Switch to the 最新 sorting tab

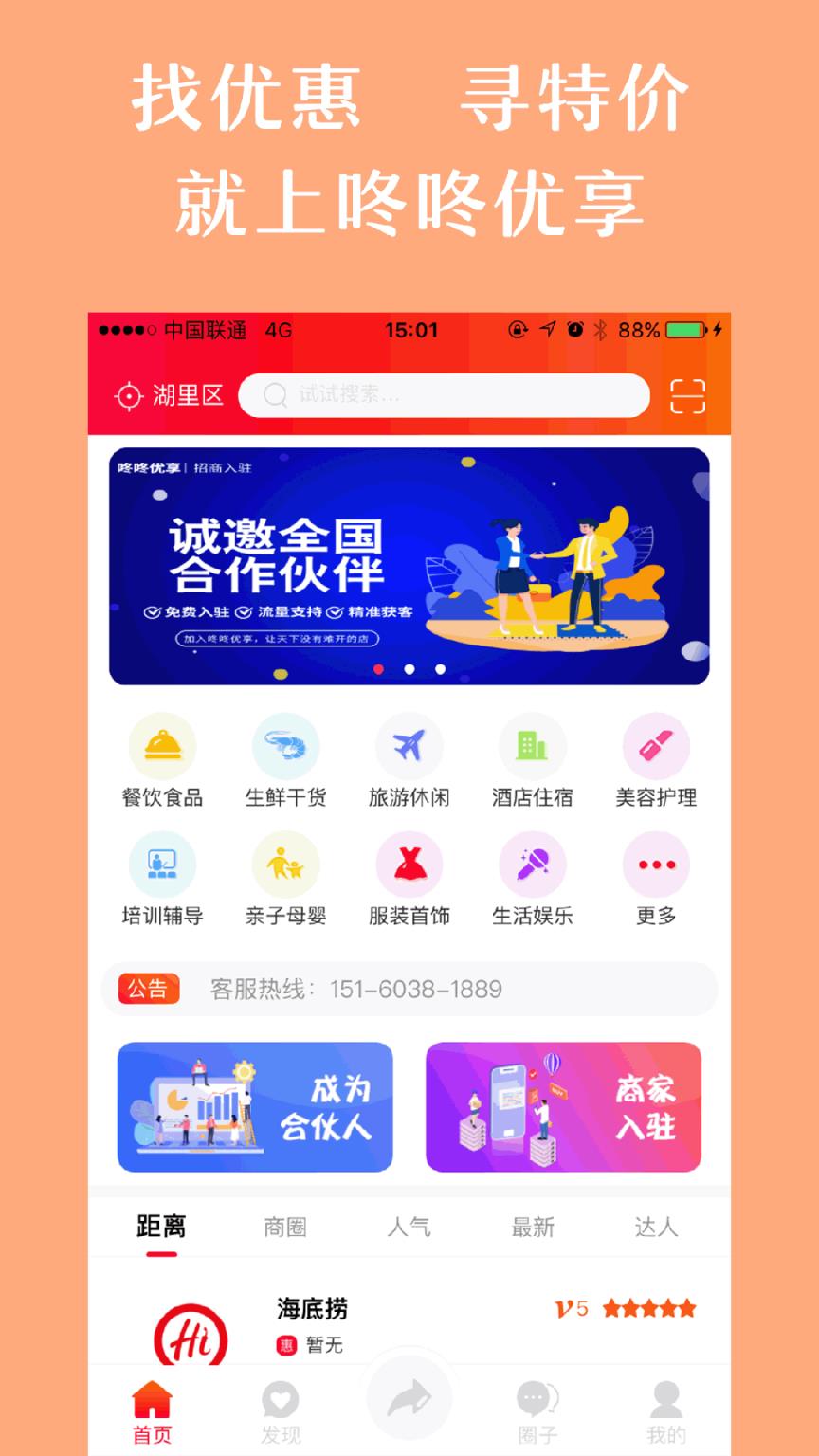click(x=534, y=1227)
